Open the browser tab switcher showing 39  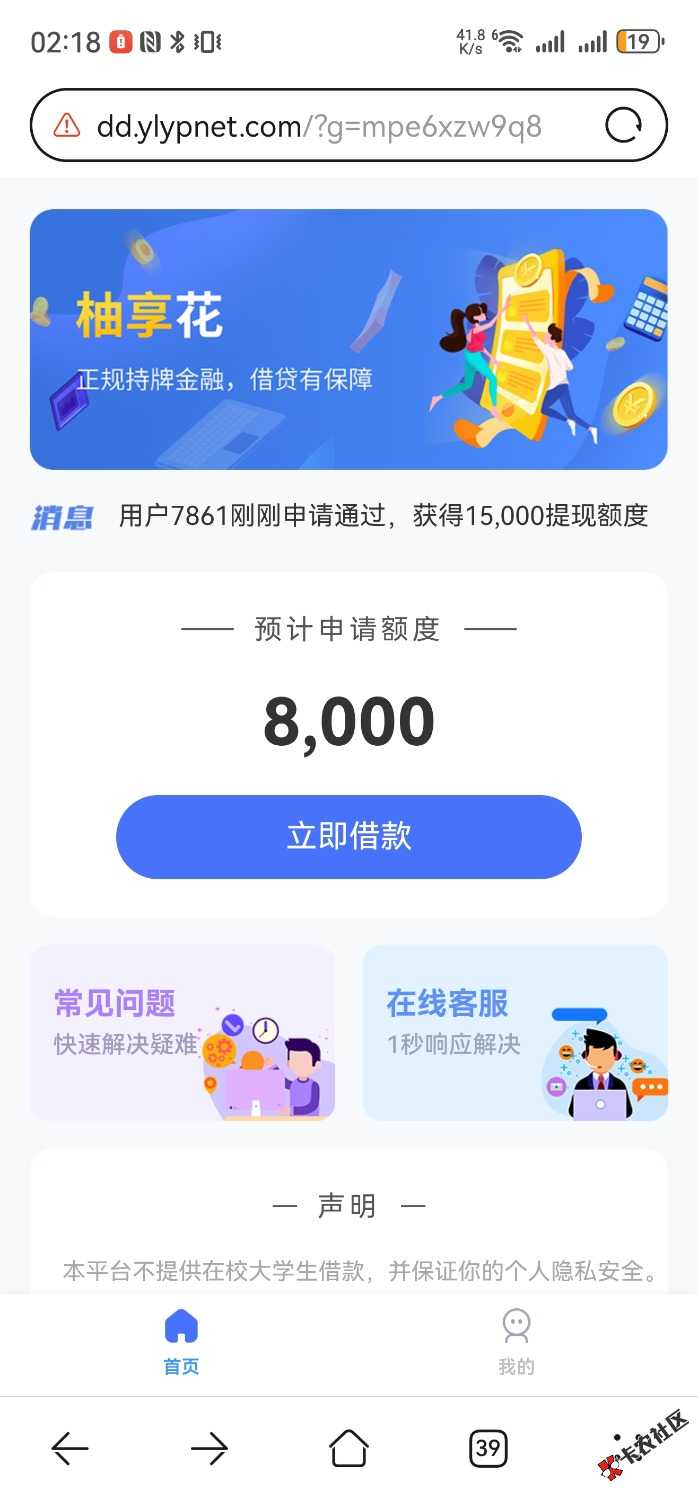click(x=488, y=1447)
